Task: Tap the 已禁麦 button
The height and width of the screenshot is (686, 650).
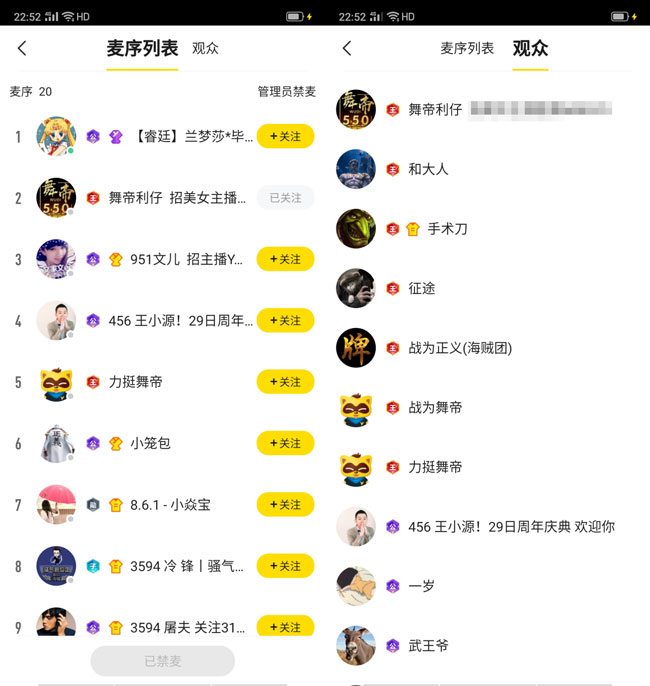Action: [x=163, y=661]
